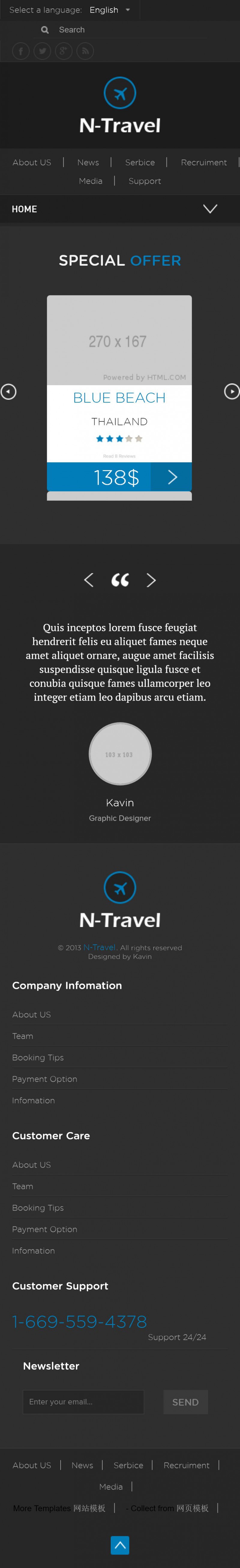The width and height of the screenshot is (240, 1568).
Task: Show previous special offer
Action: (8, 391)
